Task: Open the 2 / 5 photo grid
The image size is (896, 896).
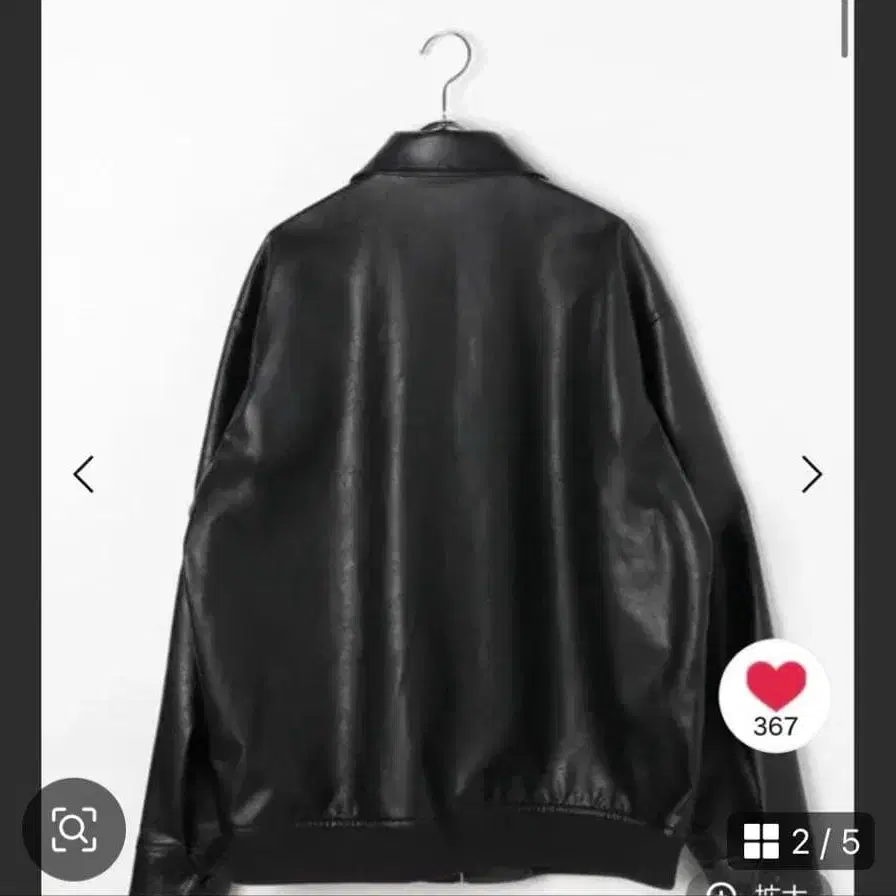Action: 800,841
